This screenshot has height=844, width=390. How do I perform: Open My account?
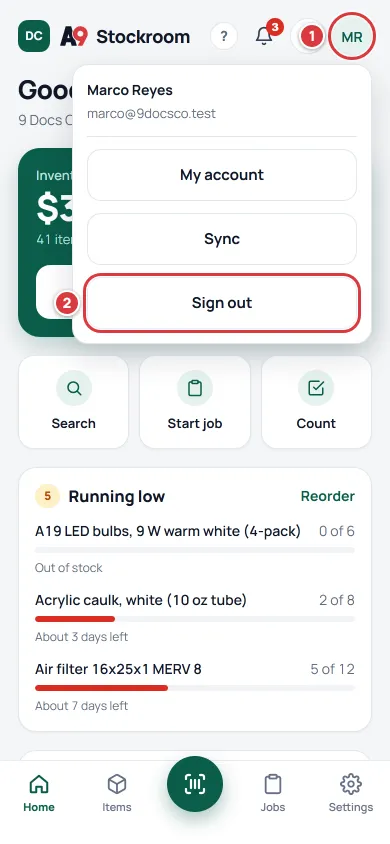222,175
